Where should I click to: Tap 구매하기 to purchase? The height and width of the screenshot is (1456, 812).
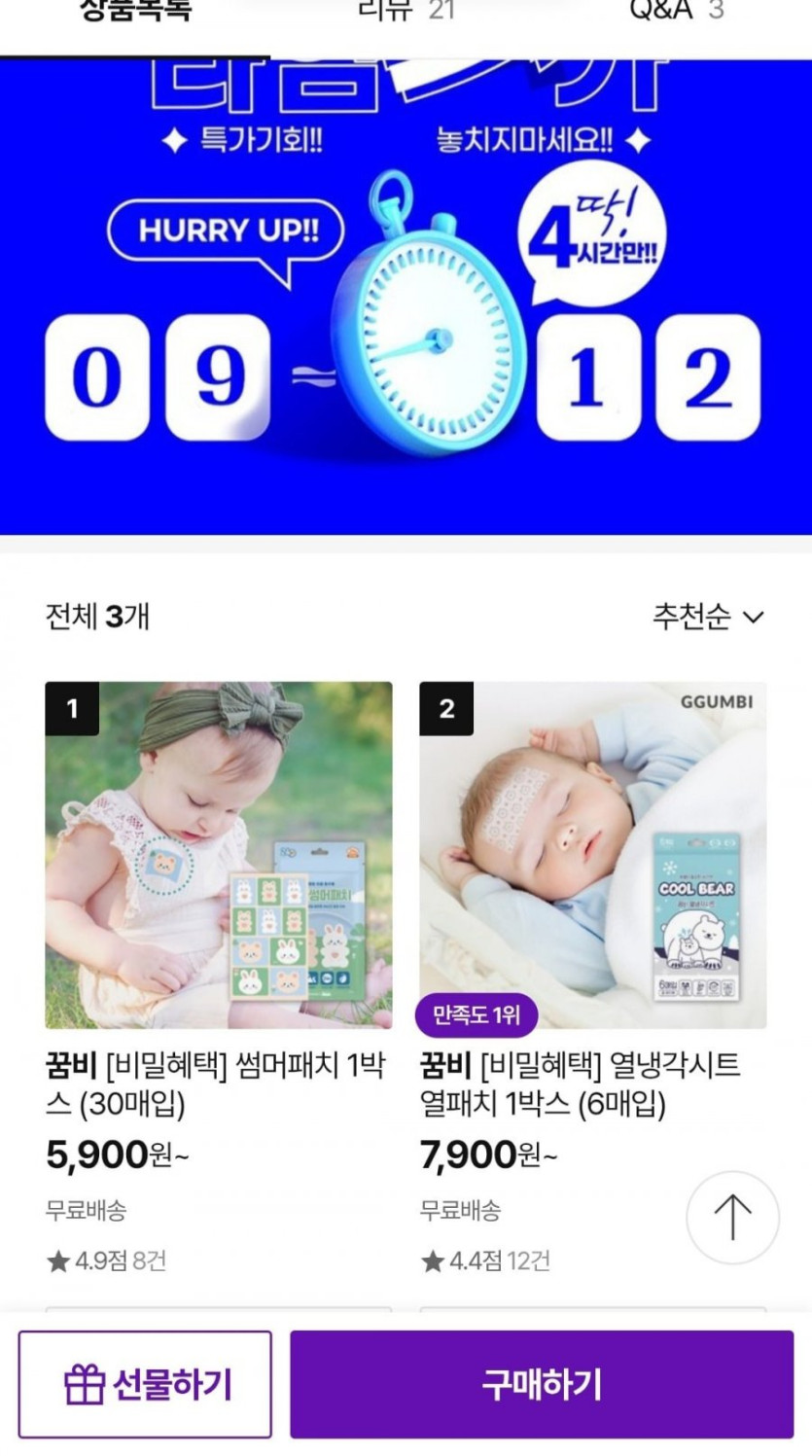click(x=542, y=1384)
